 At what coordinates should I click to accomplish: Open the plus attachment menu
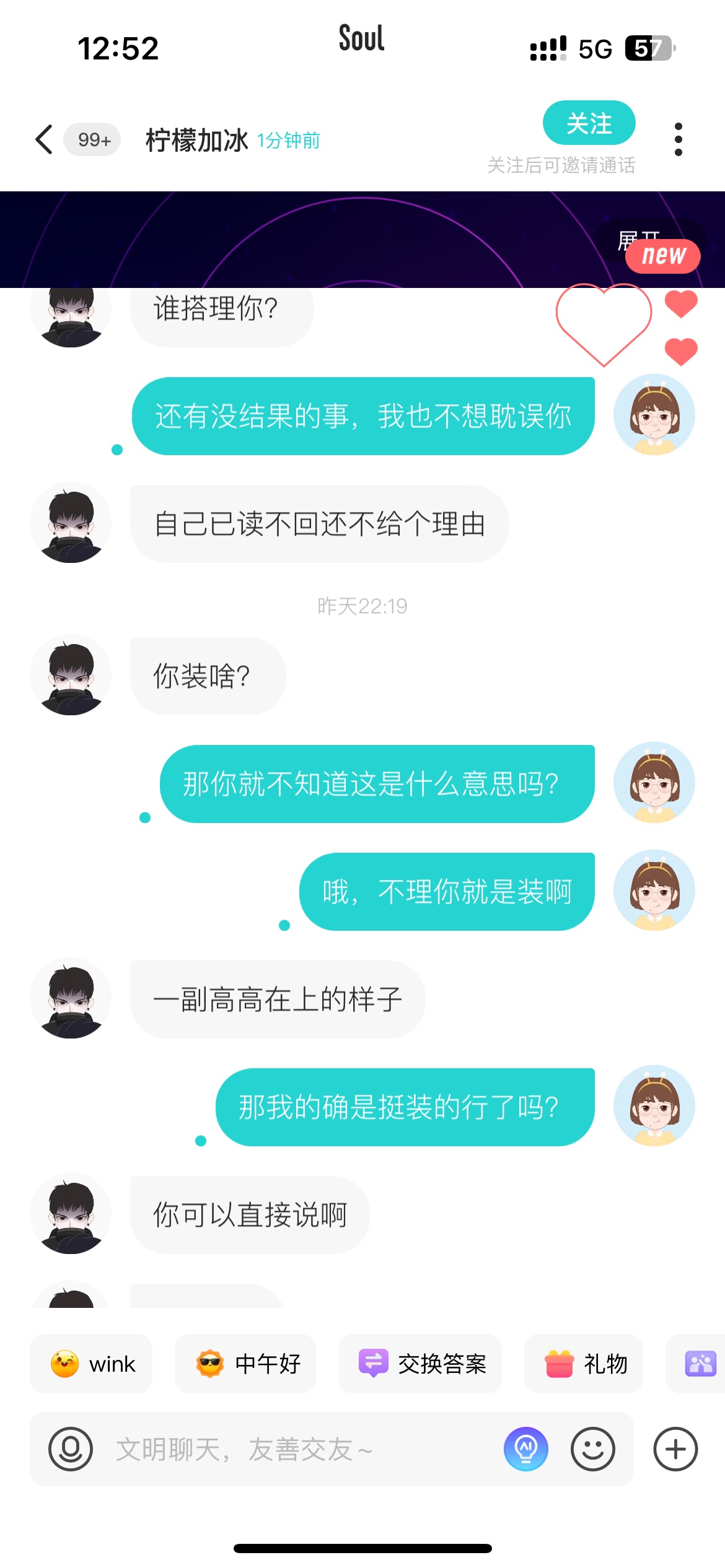pos(675,1449)
